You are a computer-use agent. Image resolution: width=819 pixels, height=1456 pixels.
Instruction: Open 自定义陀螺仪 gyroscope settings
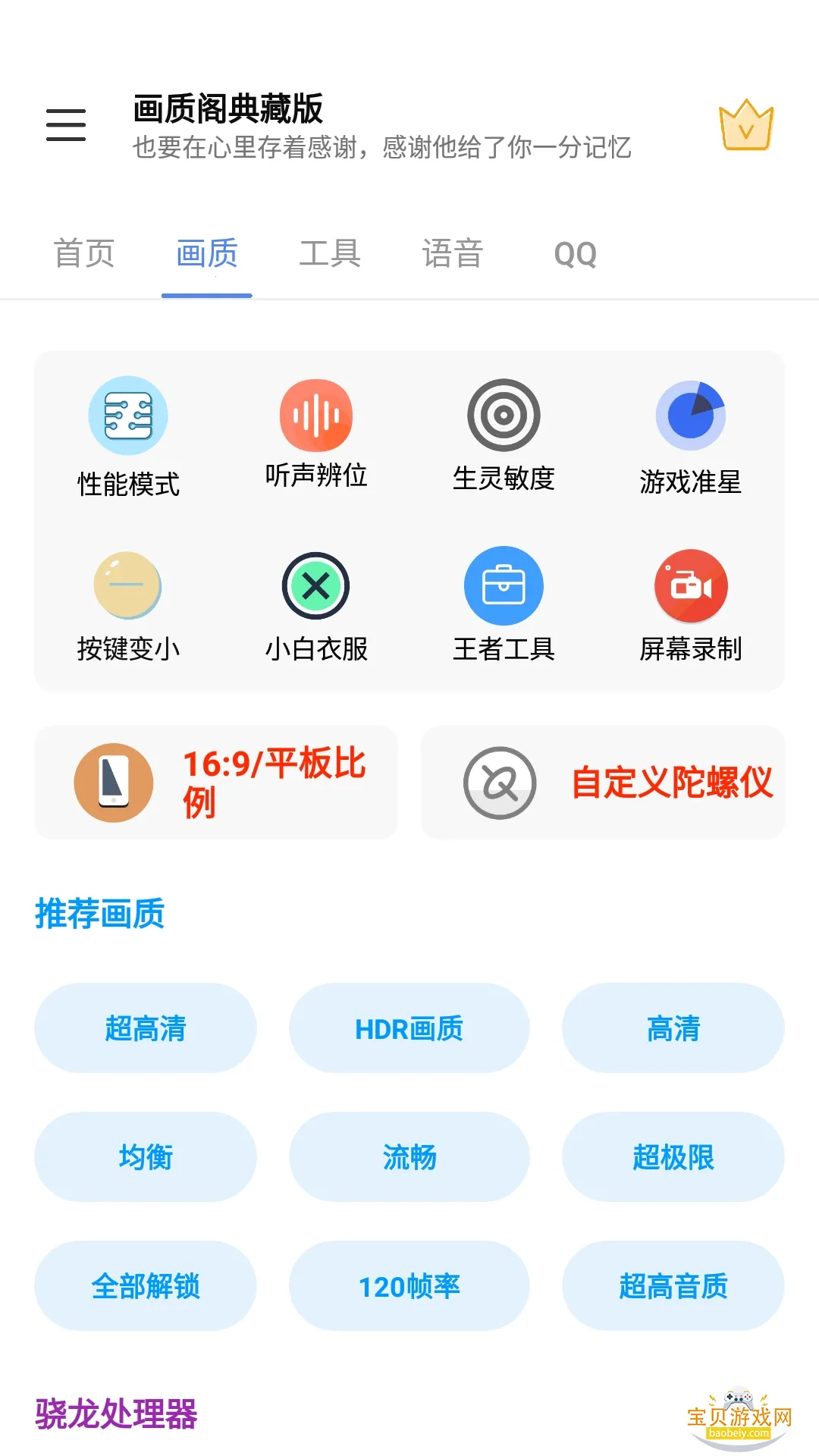(x=603, y=782)
